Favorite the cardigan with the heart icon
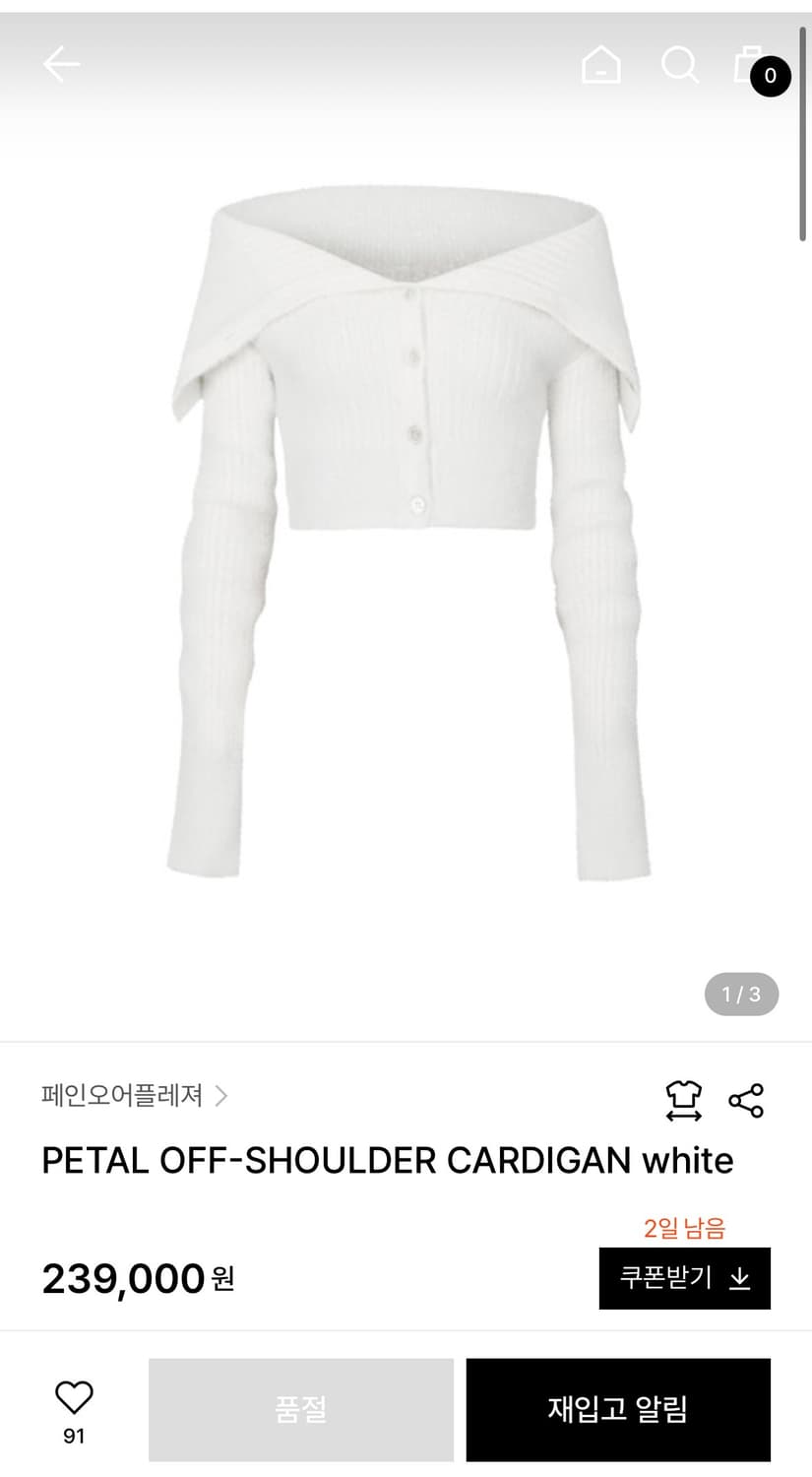This screenshot has height=1477, width=812. (73, 1396)
